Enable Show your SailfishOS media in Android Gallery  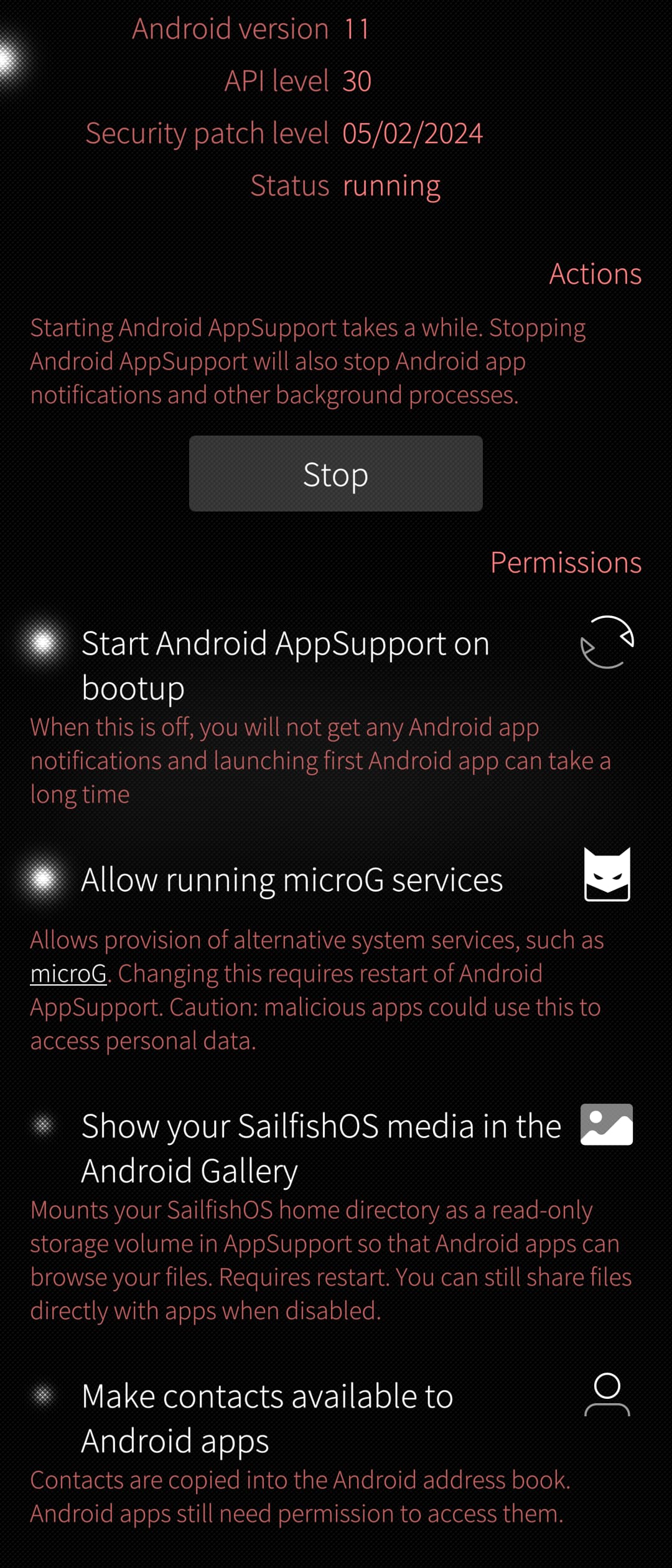(44, 1126)
